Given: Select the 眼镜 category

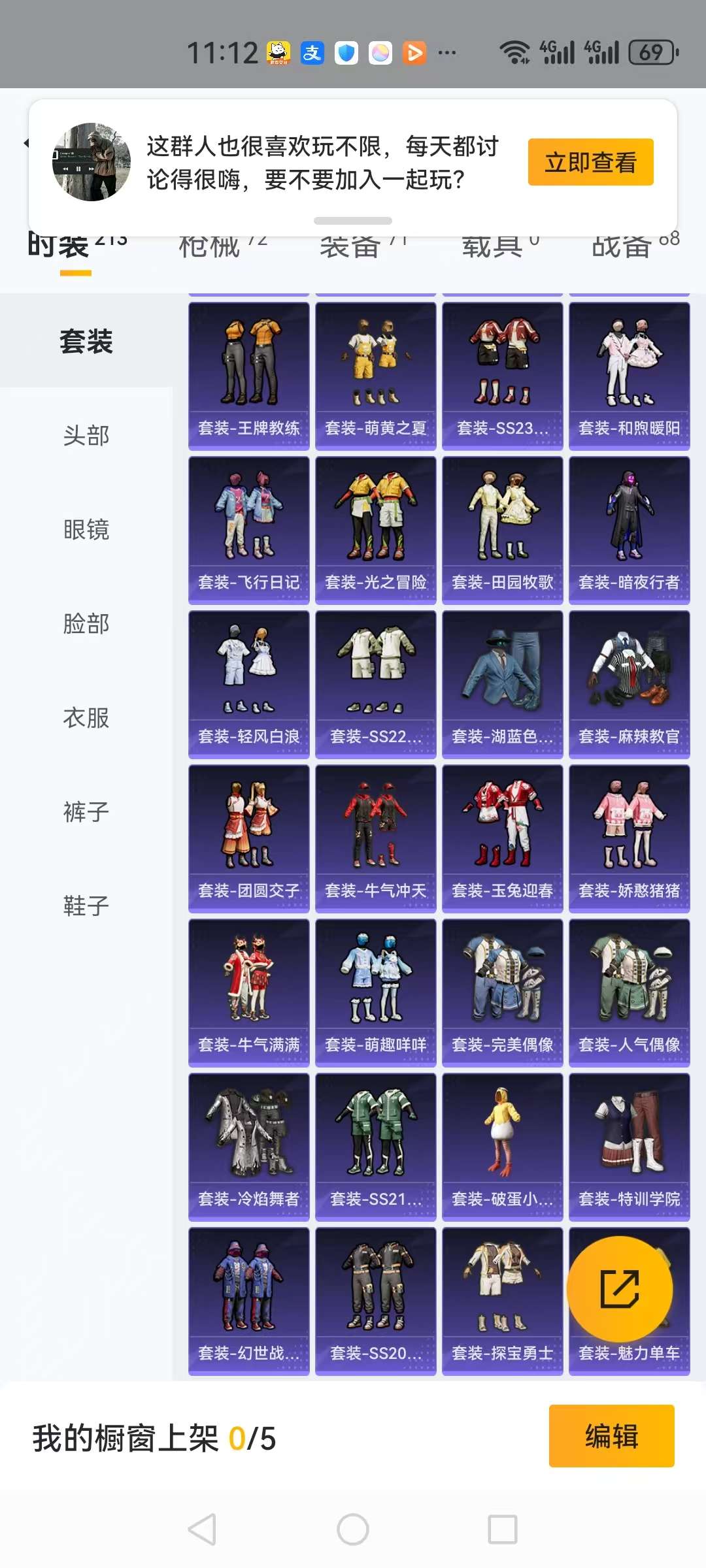Looking at the screenshot, I should (86, 530).
